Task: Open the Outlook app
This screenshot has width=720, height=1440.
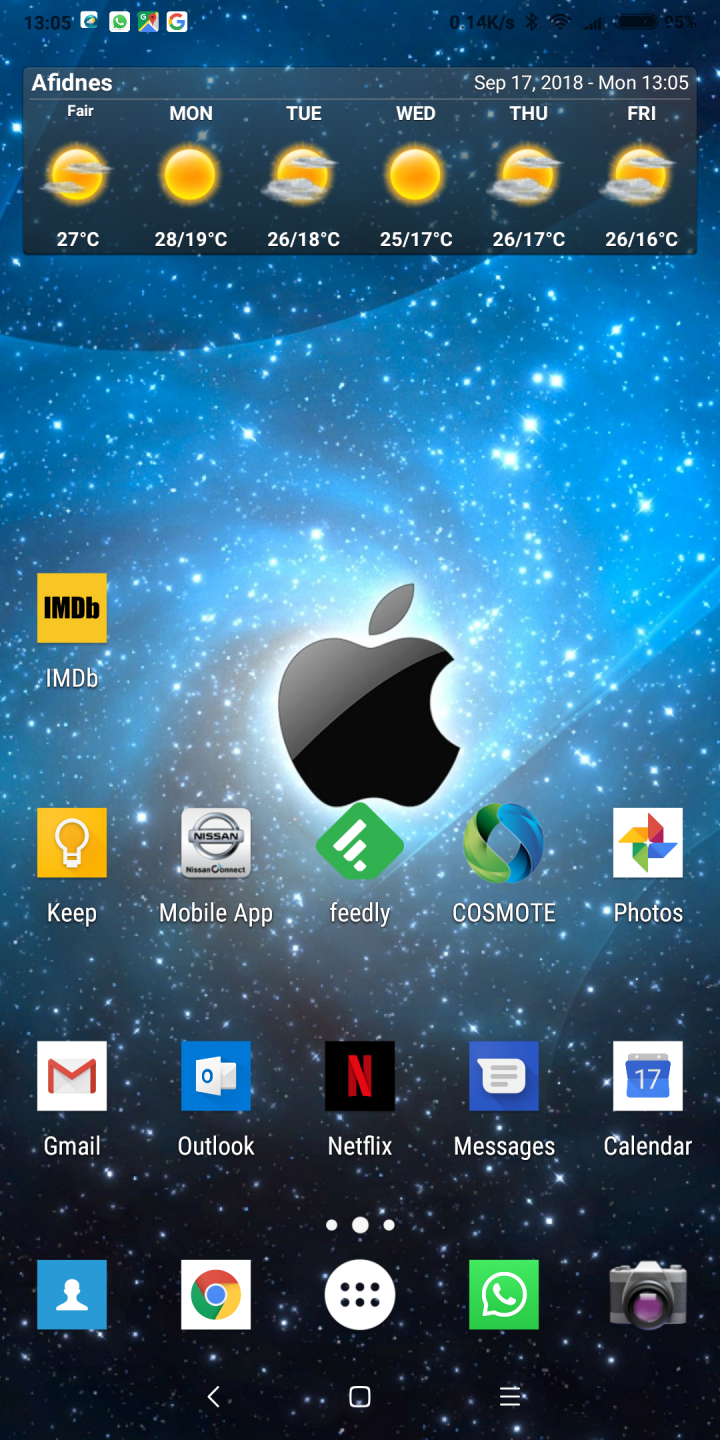Action: pyautogui.click(x=216, y=1076)
